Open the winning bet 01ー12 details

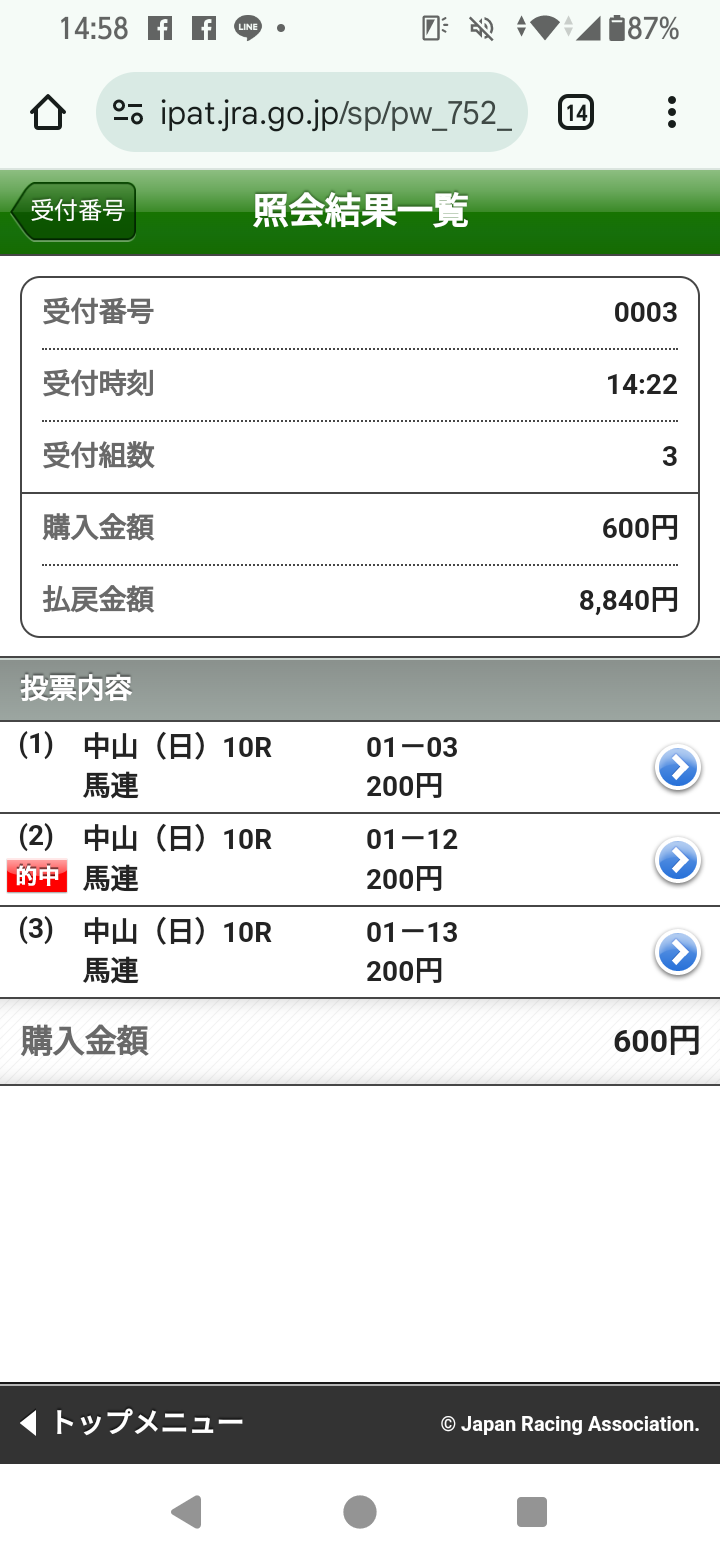point(677,860)
